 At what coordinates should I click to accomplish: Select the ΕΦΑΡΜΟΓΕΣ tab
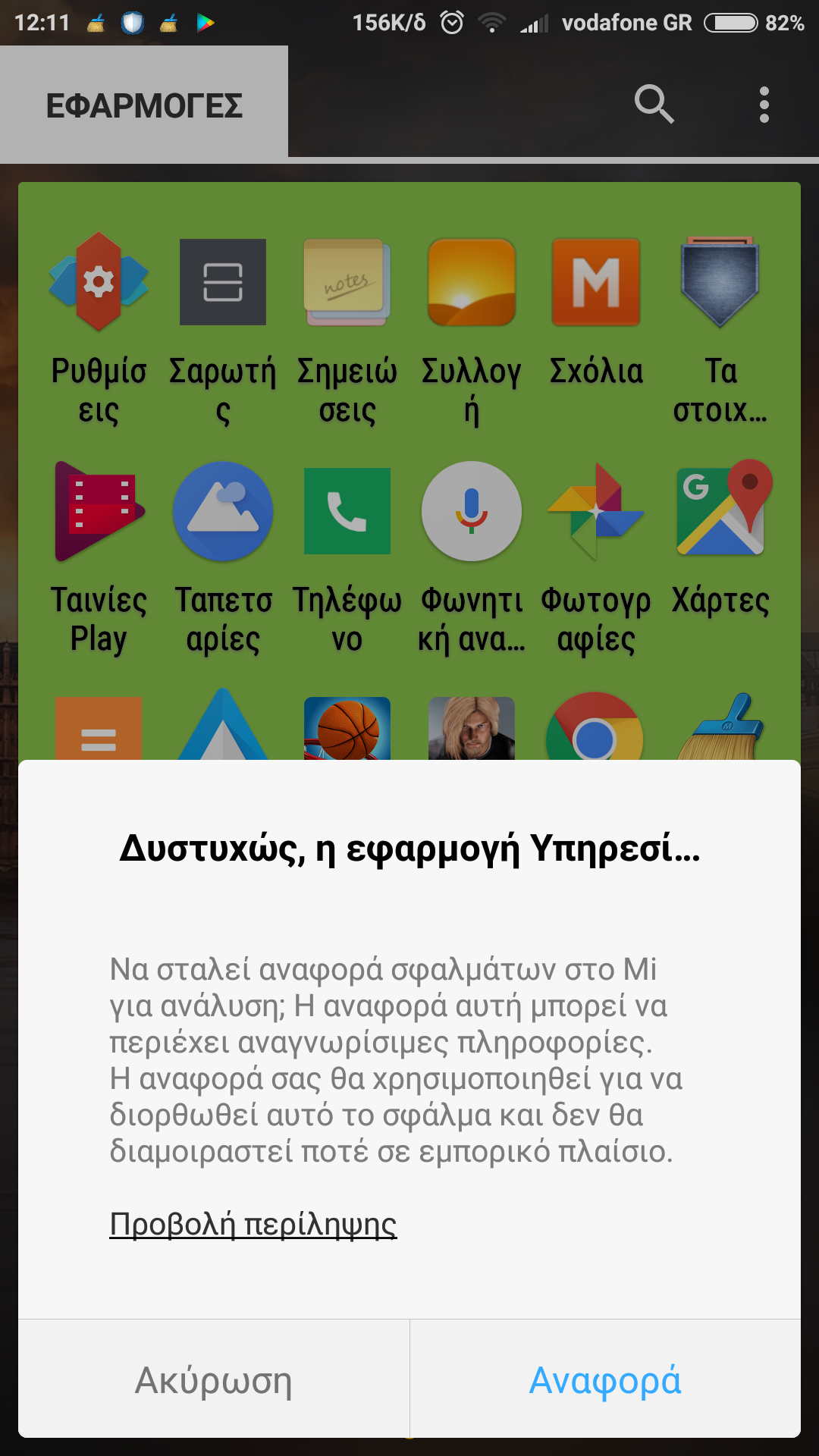(144, 105)
